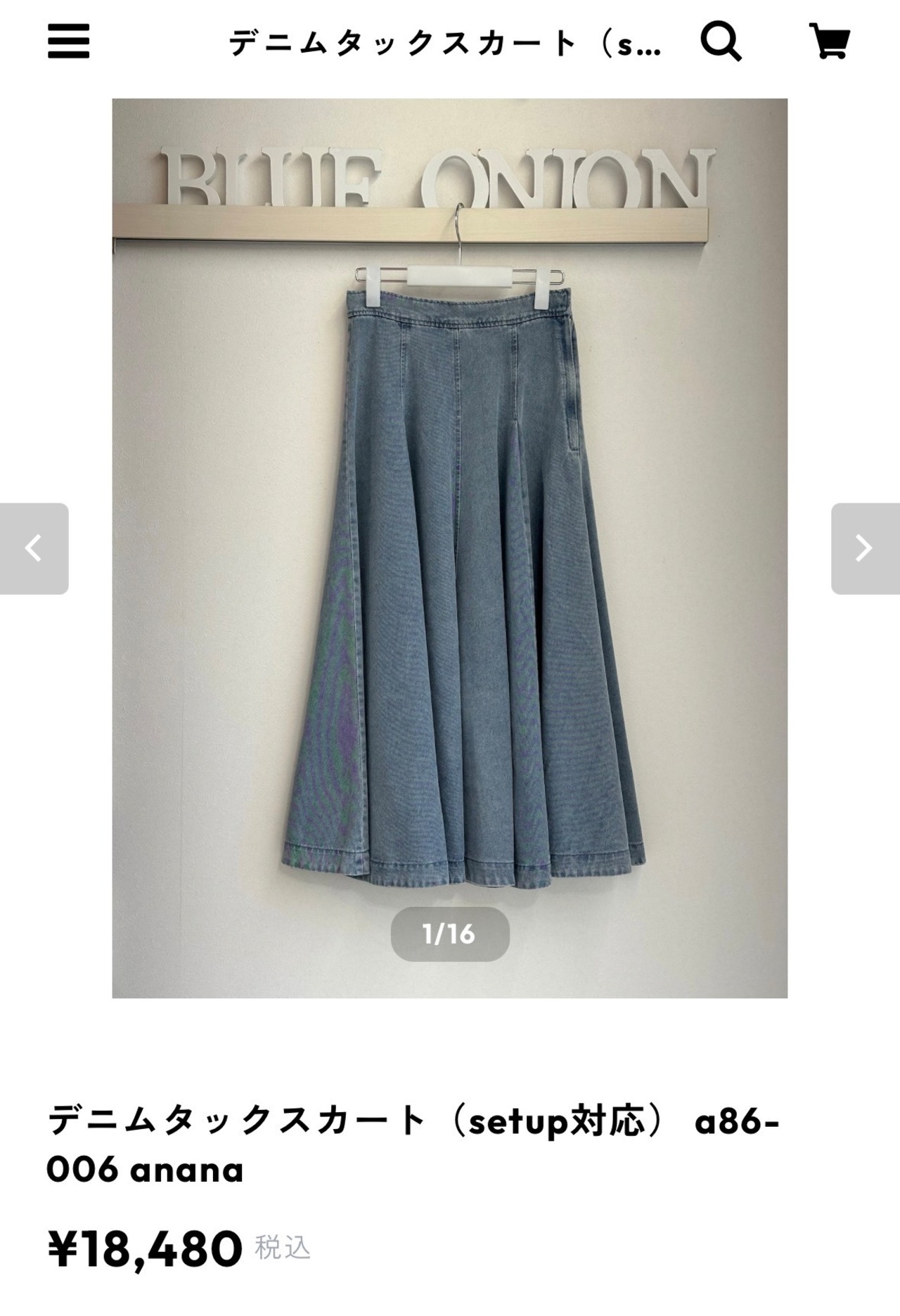
Task: Enlarge the denim skirt product image
Action: point(450,548)
